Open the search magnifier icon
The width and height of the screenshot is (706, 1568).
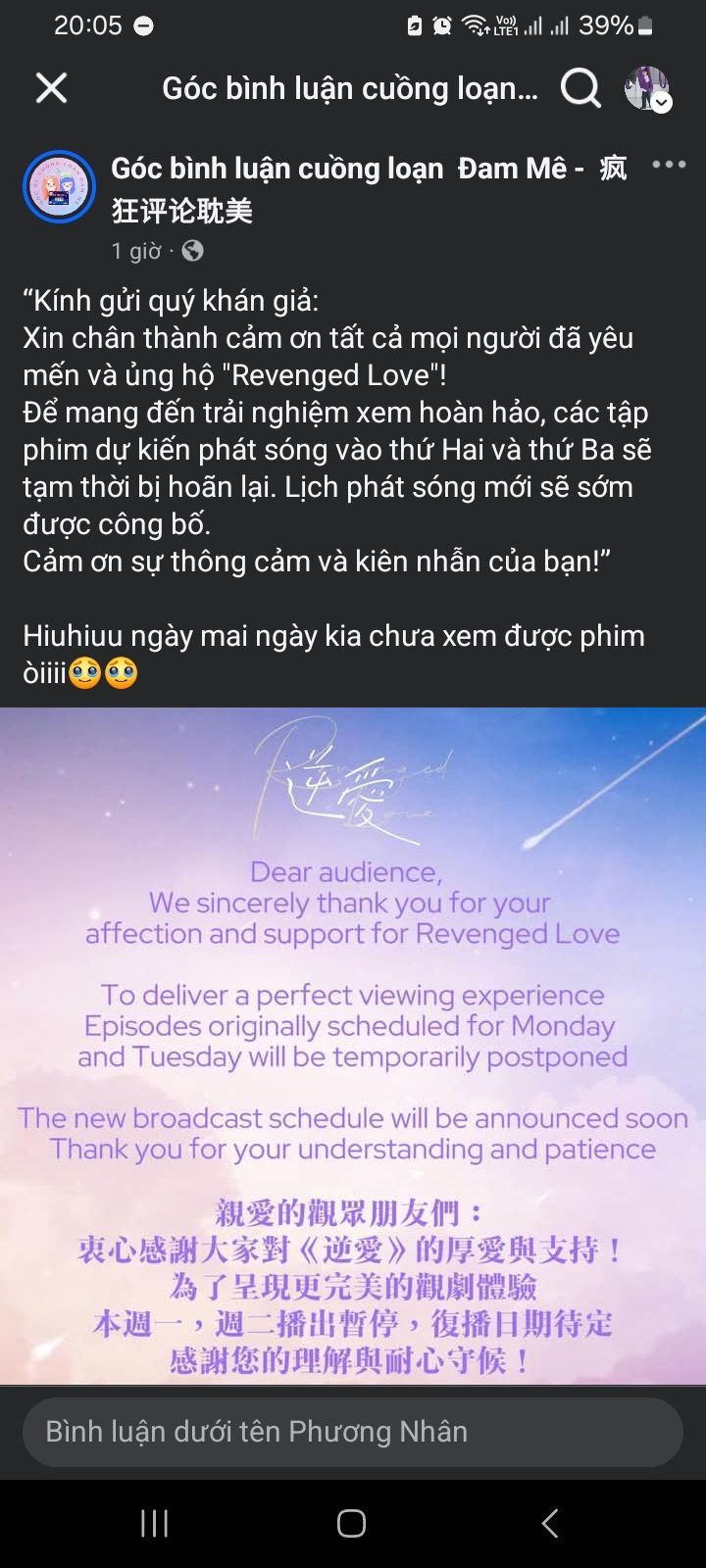pyautogui.click(x=580, y=88)
